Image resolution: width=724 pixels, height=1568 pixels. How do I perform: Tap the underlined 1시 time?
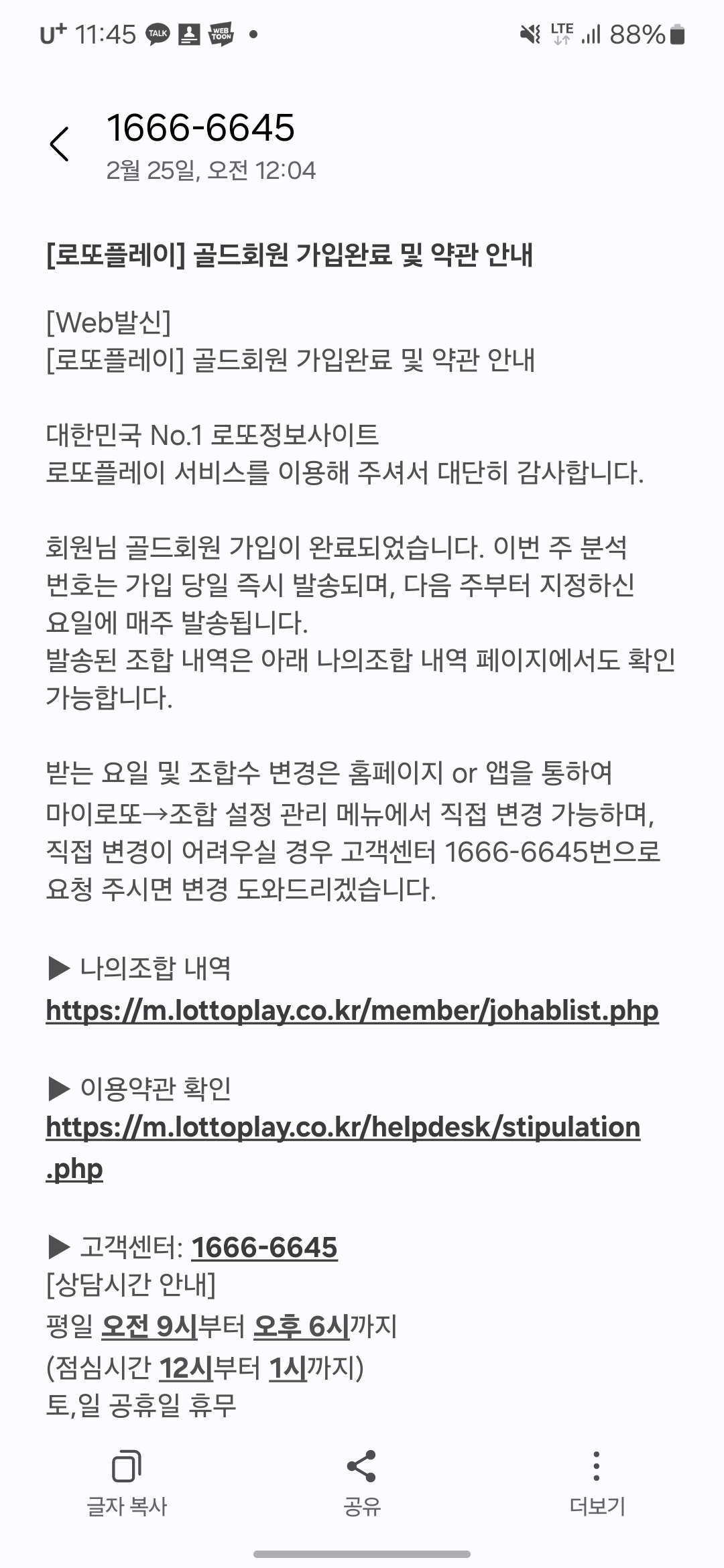tap(287, 1368)
